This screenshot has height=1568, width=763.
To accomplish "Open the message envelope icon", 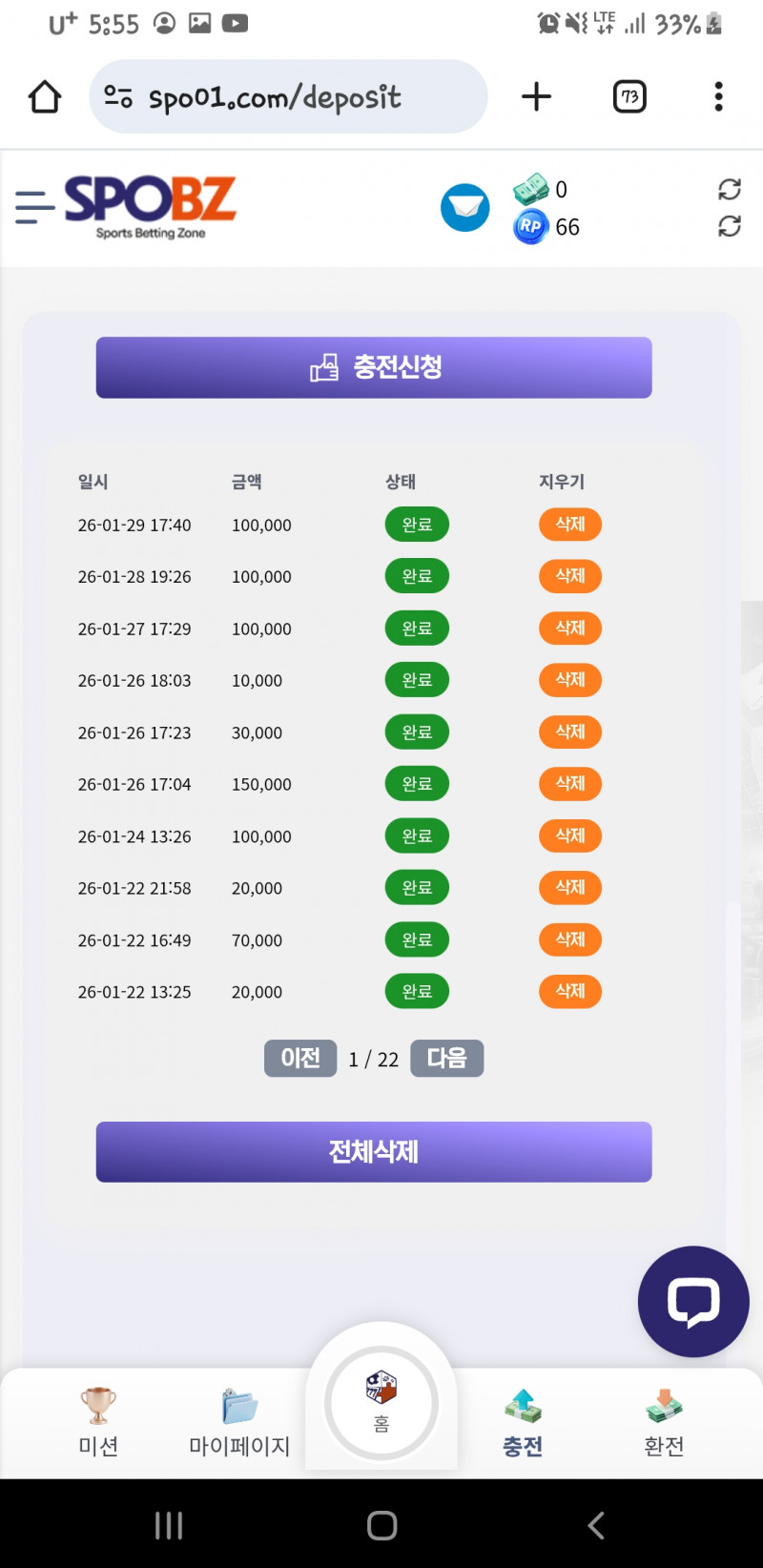I will pyautogui.click(x=464, y=208).
